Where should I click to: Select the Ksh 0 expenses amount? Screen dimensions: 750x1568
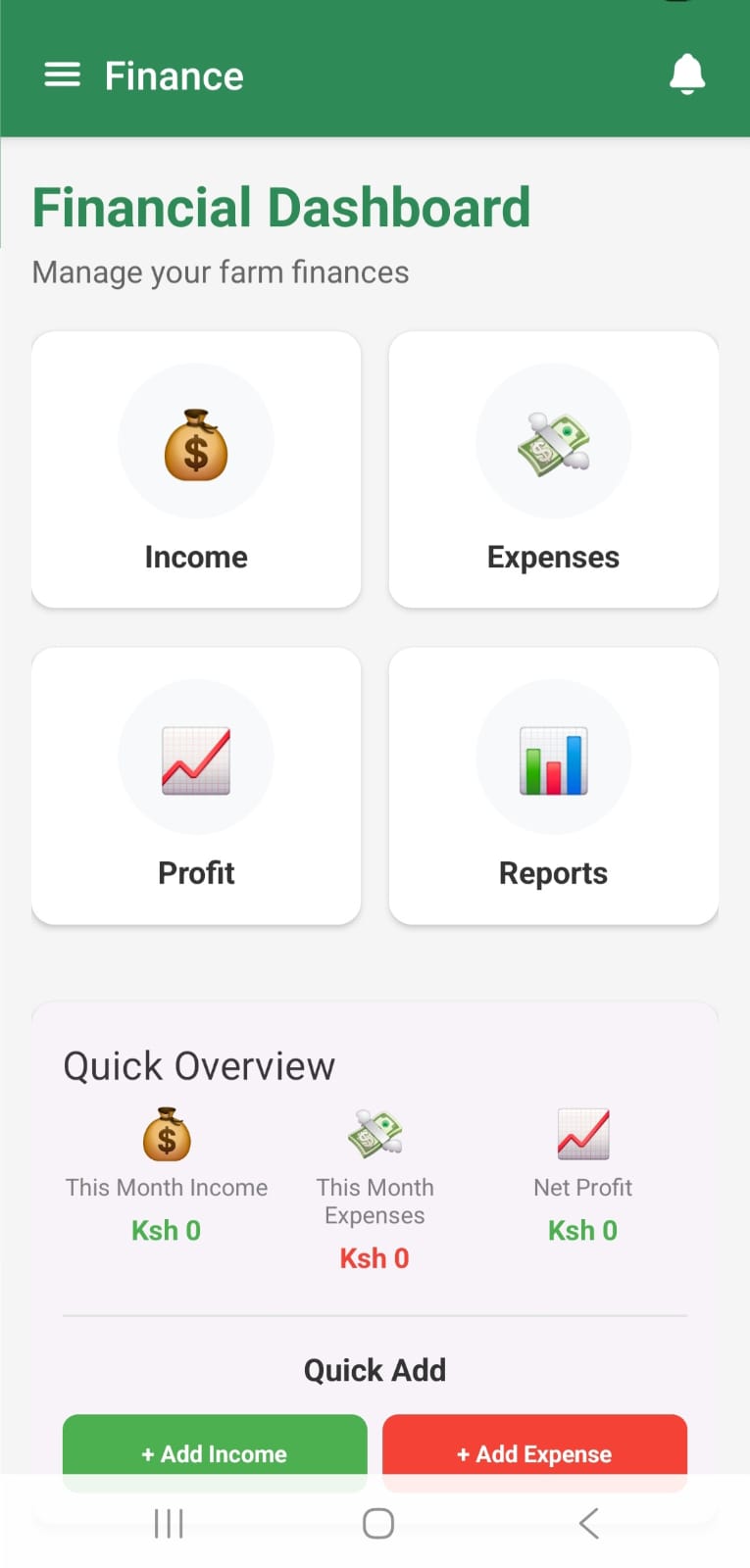click(375, 1257)
